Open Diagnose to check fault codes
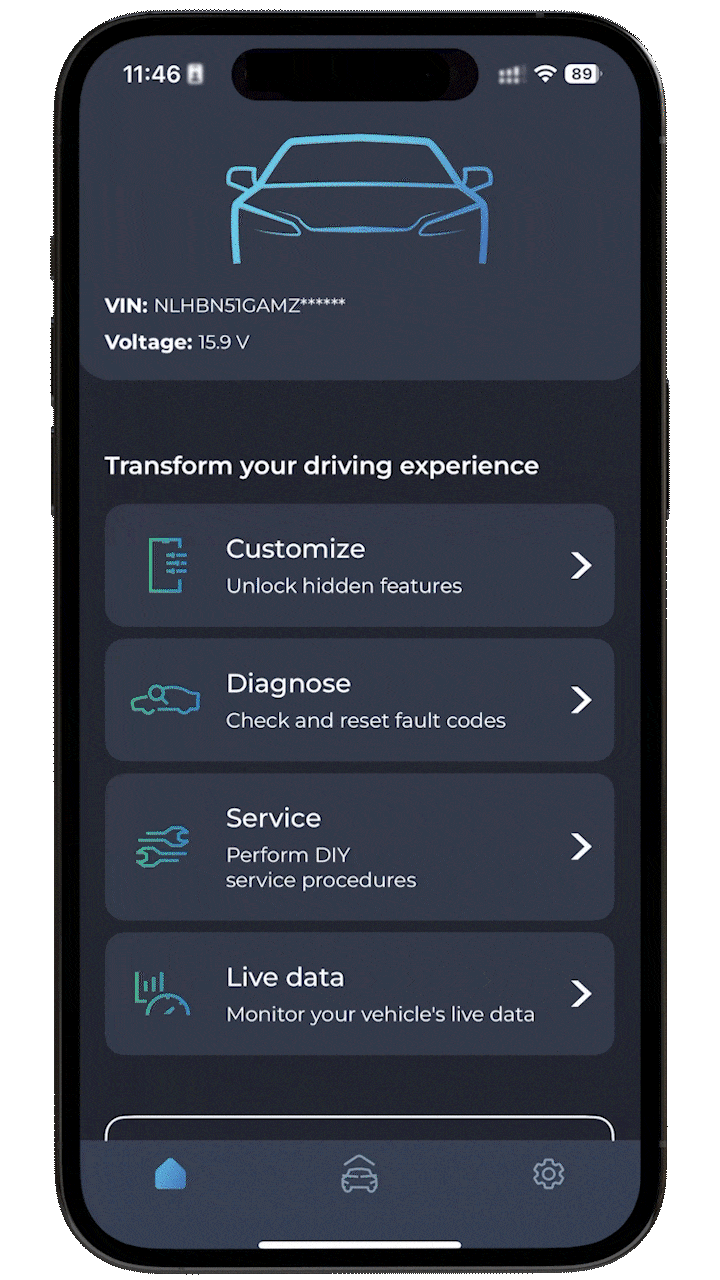This screenshot has height=1280, width=720. click(x=359, y=700)
